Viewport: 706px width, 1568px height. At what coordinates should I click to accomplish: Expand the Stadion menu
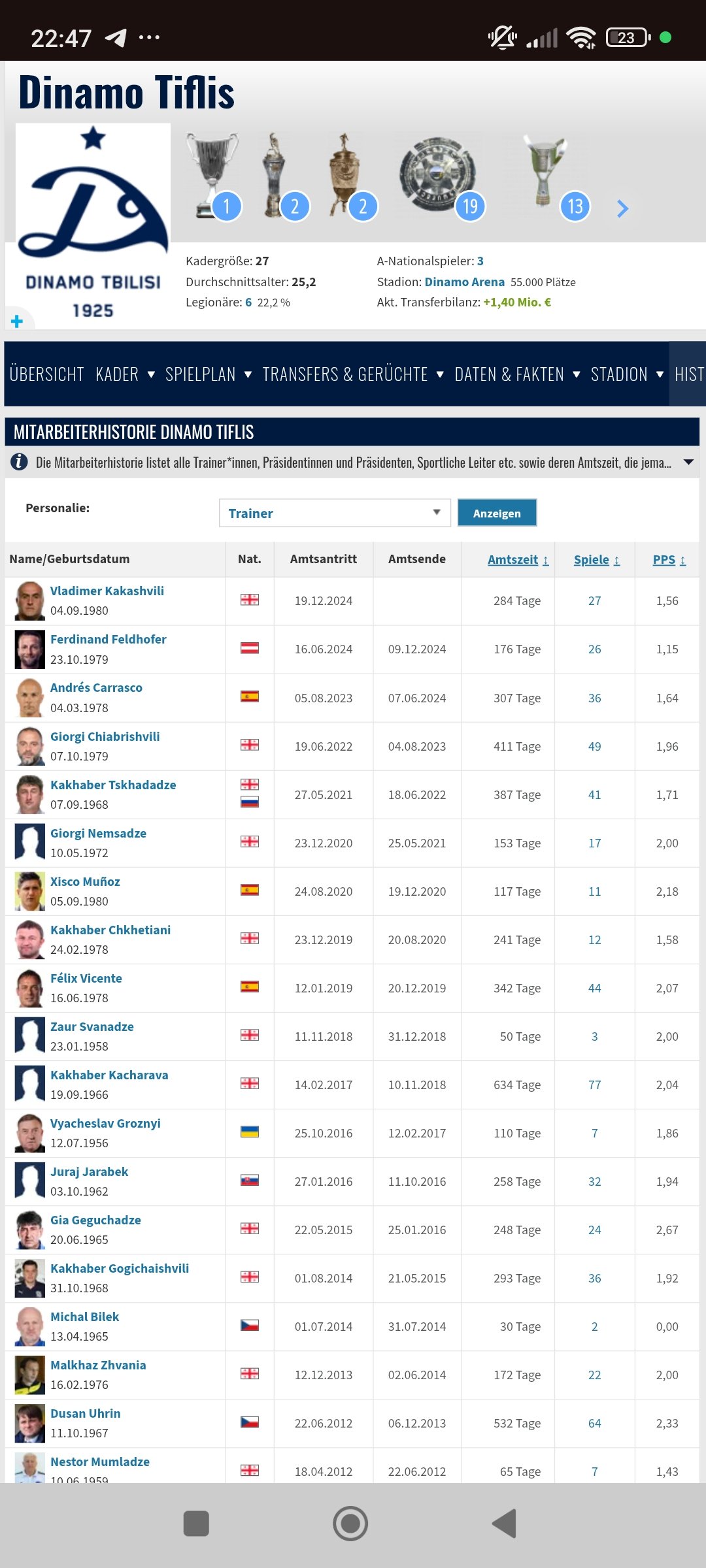627,374
